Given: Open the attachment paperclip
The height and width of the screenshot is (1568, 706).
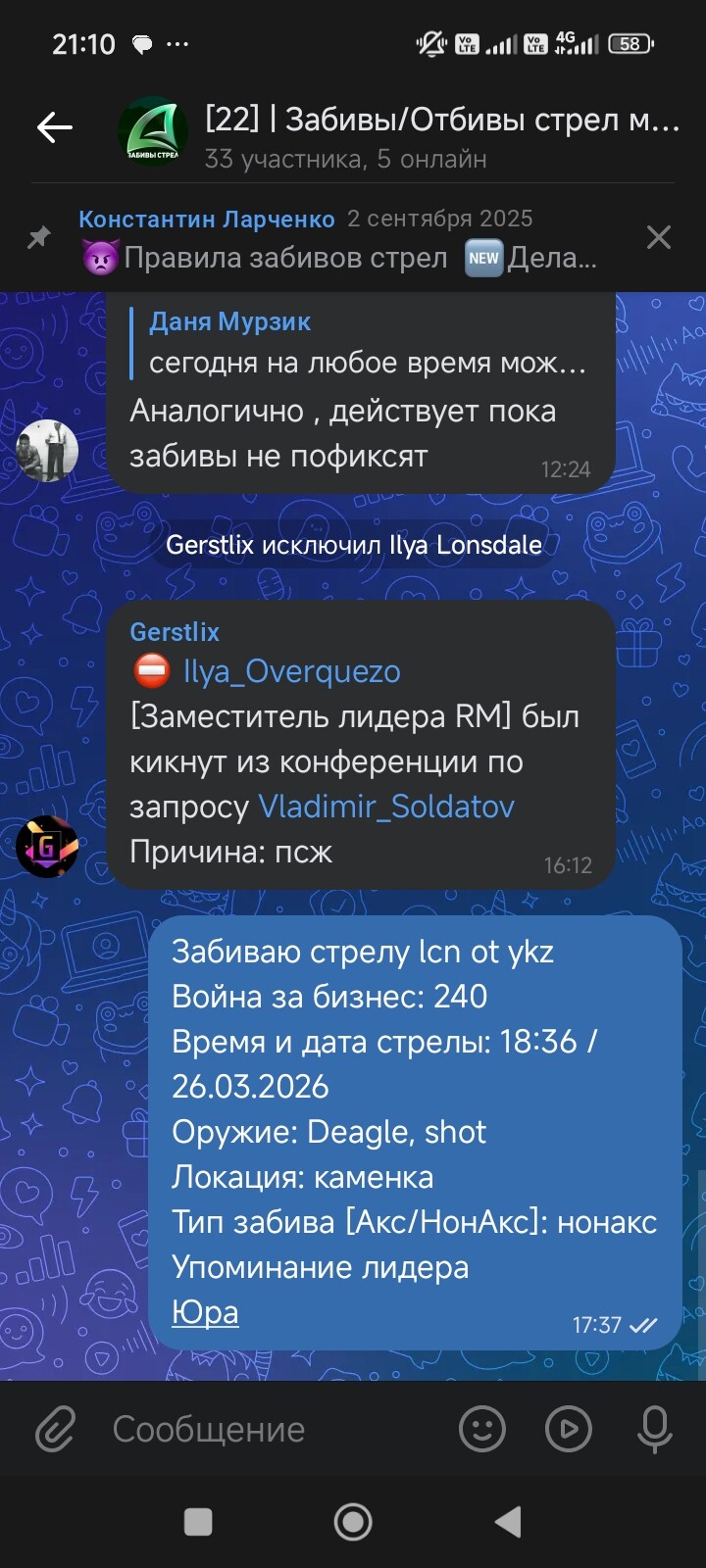Looking at the screenshot, I should 55,1430.
